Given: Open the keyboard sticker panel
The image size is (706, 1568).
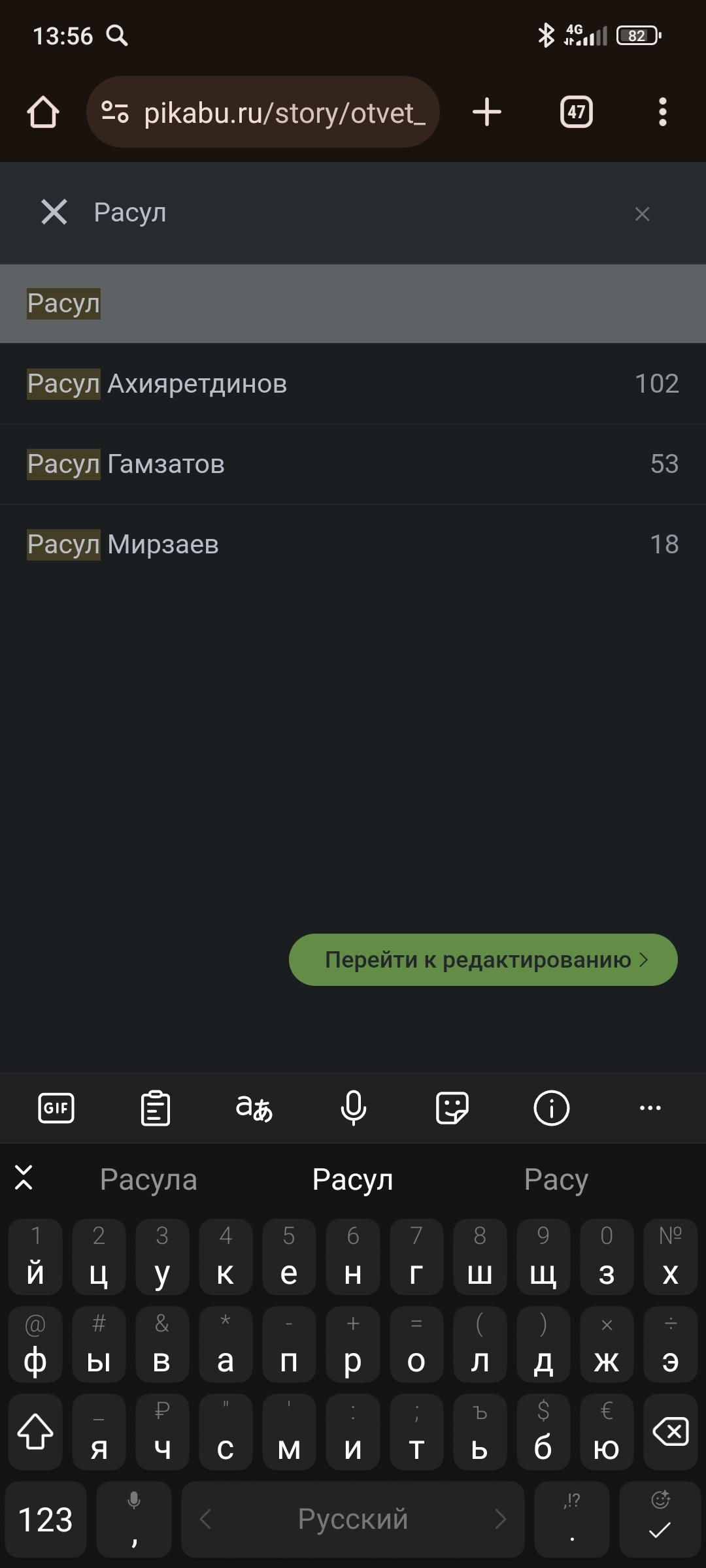Looking at the screenshot, I should click(452, 1108).
